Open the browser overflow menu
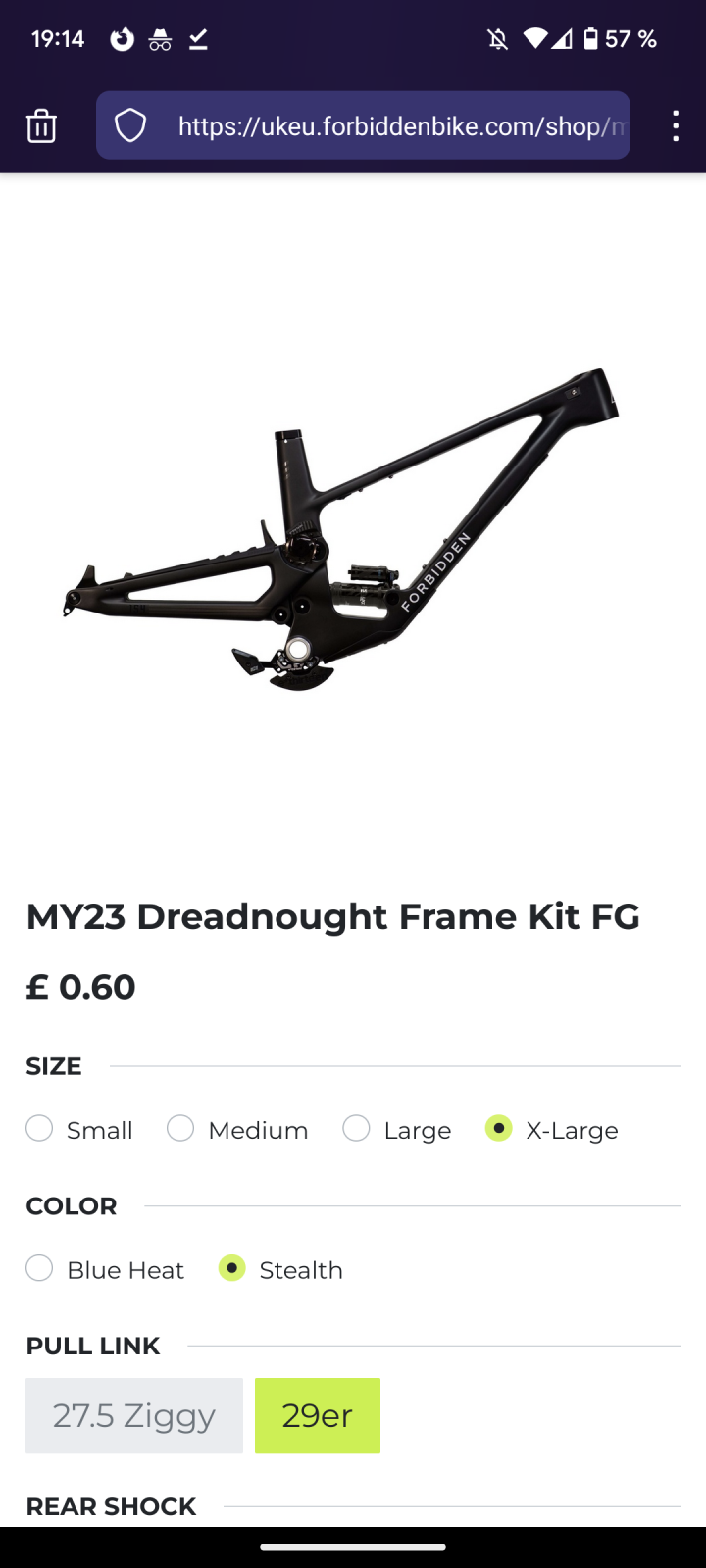This screenshot has height=1568, width=706. point(676,126)
